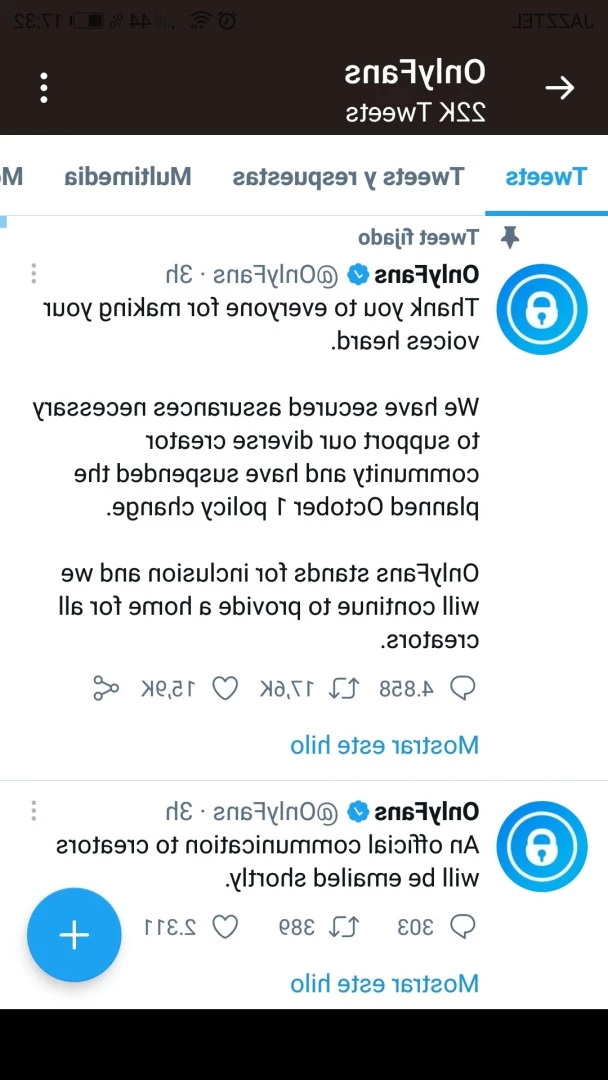Reply to the pinned 'Thank you' tweet
This screenshot has height=1080, width=608.
tap(463, 687)
